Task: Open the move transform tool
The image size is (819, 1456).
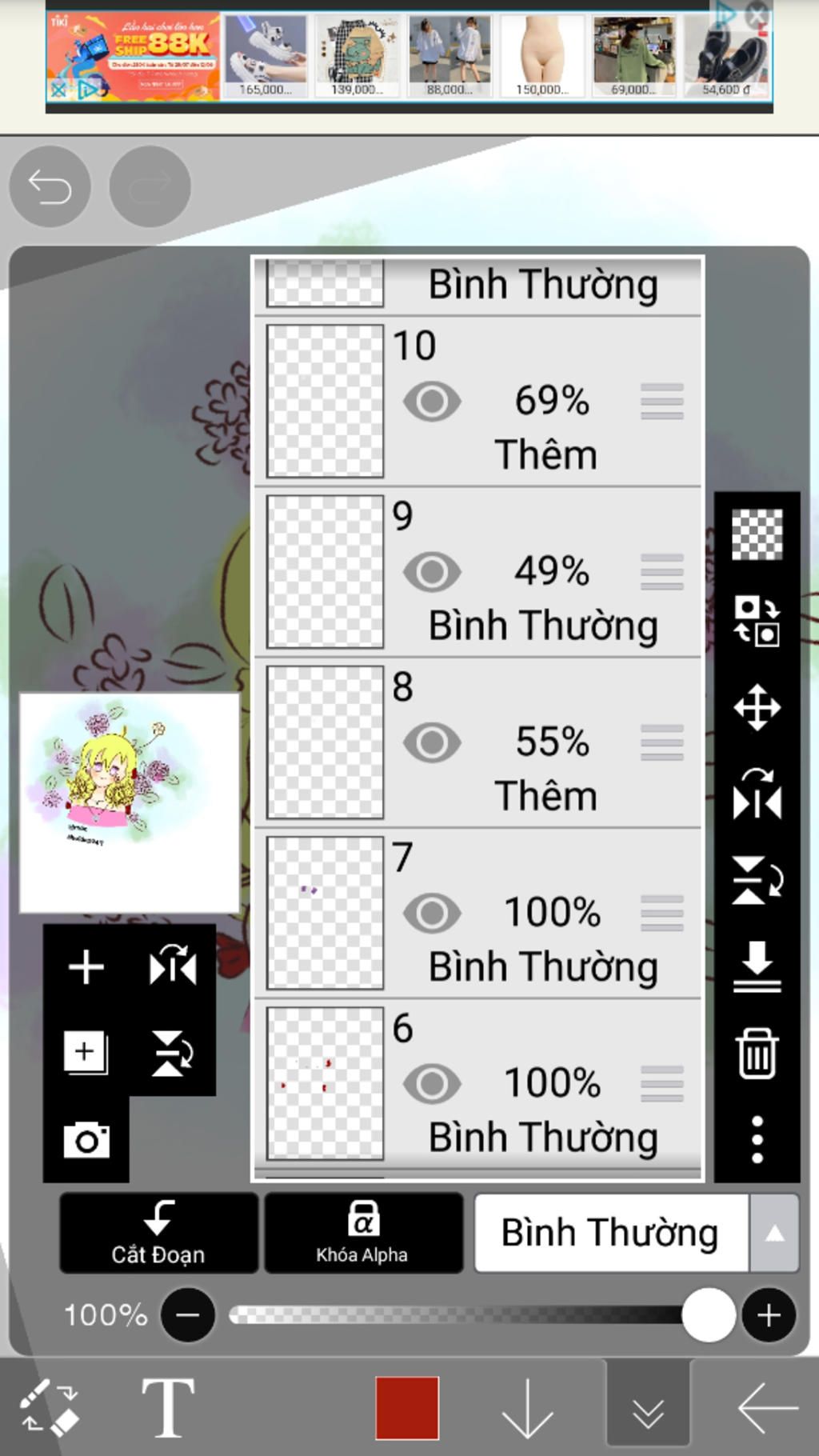Action: click(x=757, y=707)
